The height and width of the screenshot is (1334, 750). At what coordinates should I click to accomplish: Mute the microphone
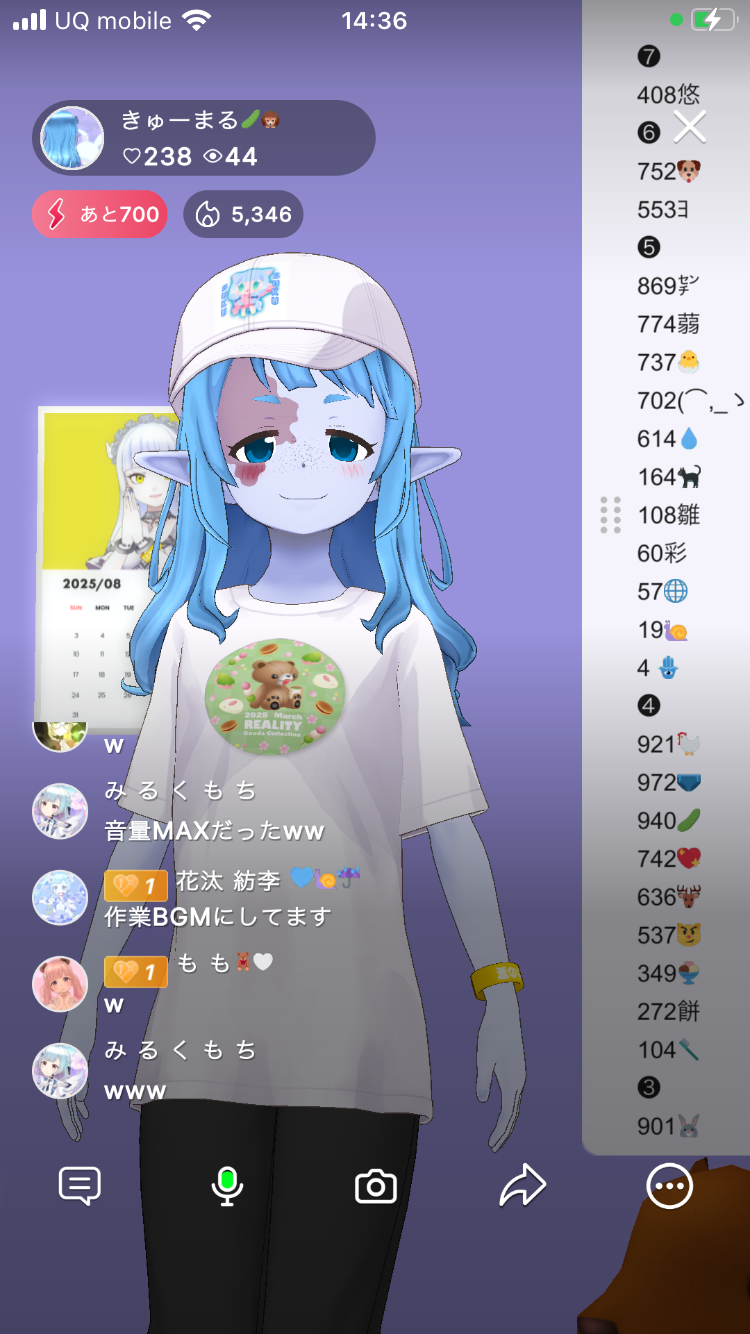pyautogui.click(x=227, y=1187)
